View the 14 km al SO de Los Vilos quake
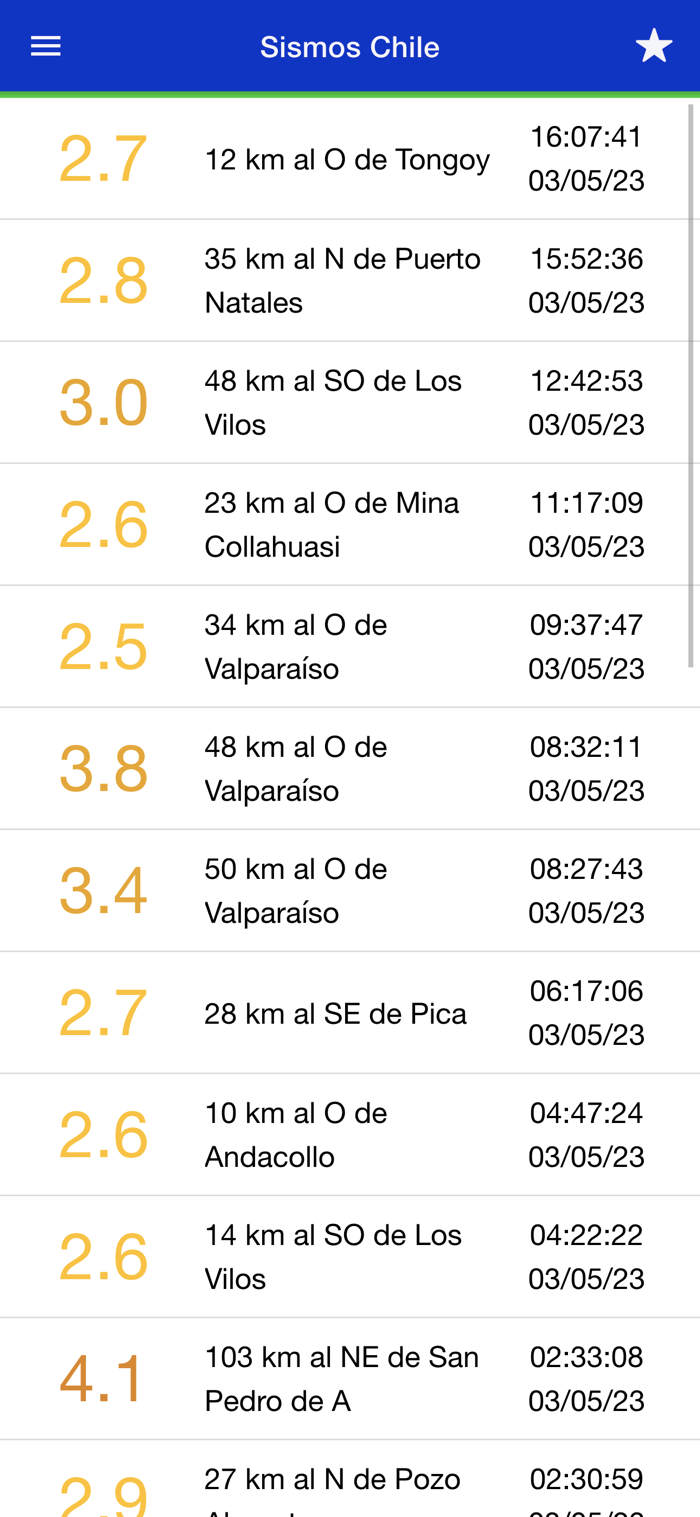Image resolution: width=700 pixels, height=1517 pixels. coord(347,1257)
